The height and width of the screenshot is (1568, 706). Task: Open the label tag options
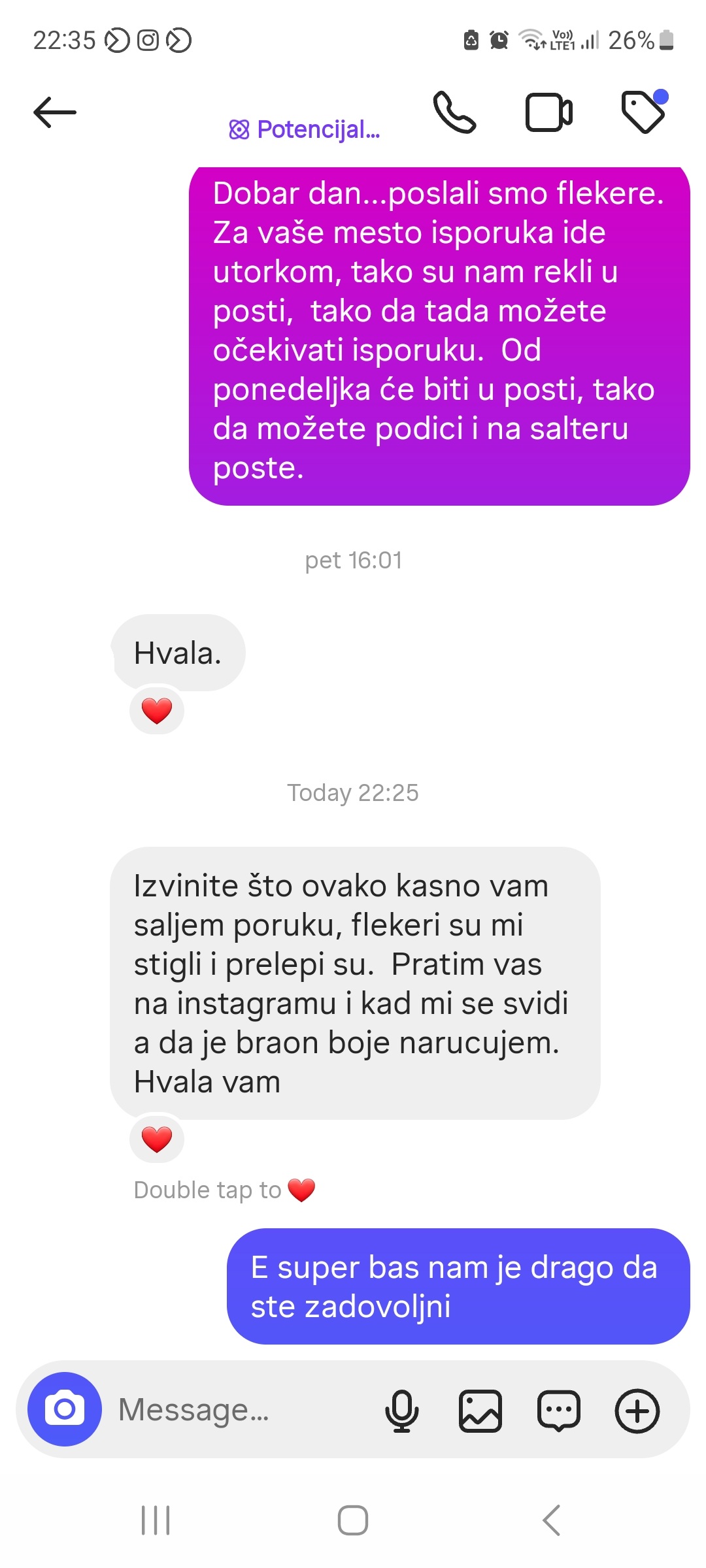point(643,112)
